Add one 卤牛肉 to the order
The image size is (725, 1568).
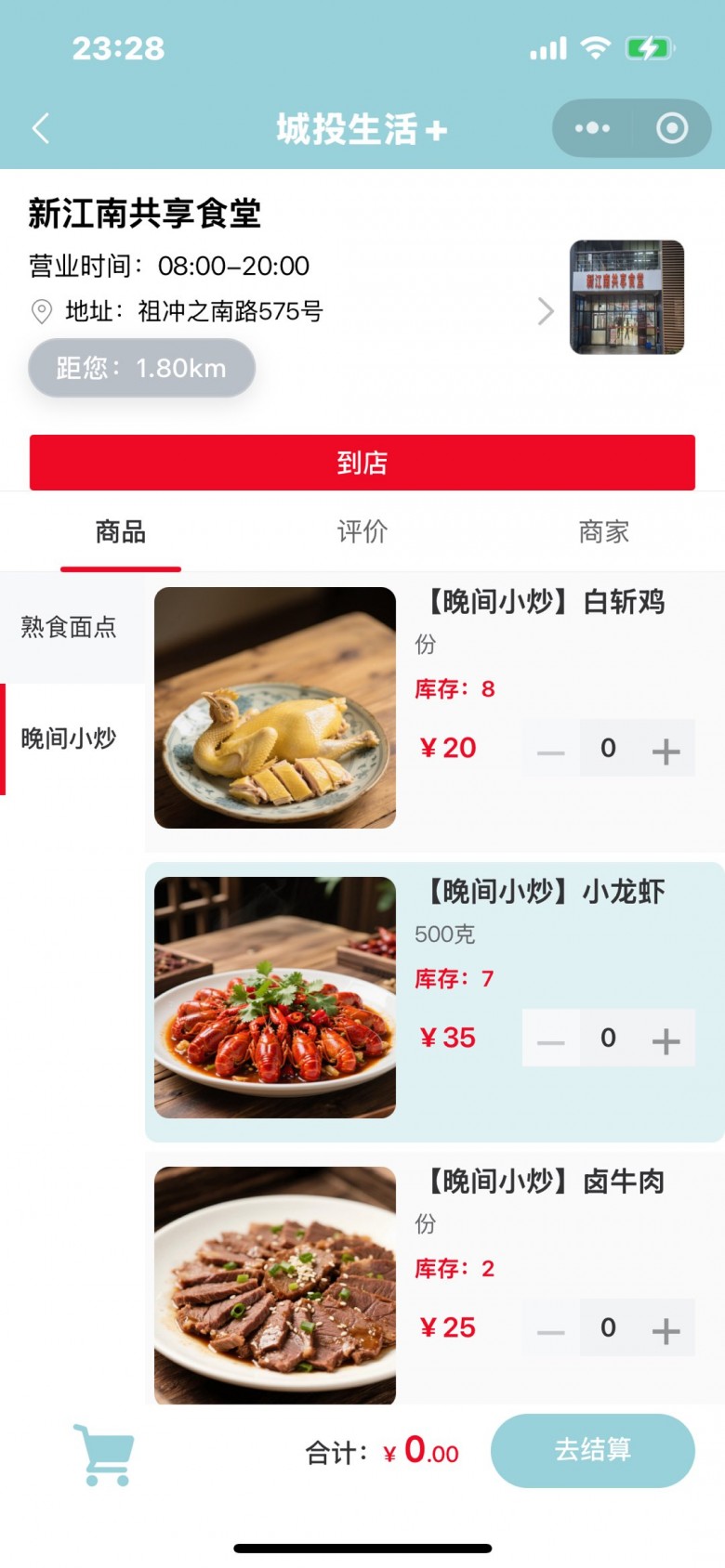[x=666, y=1328]
